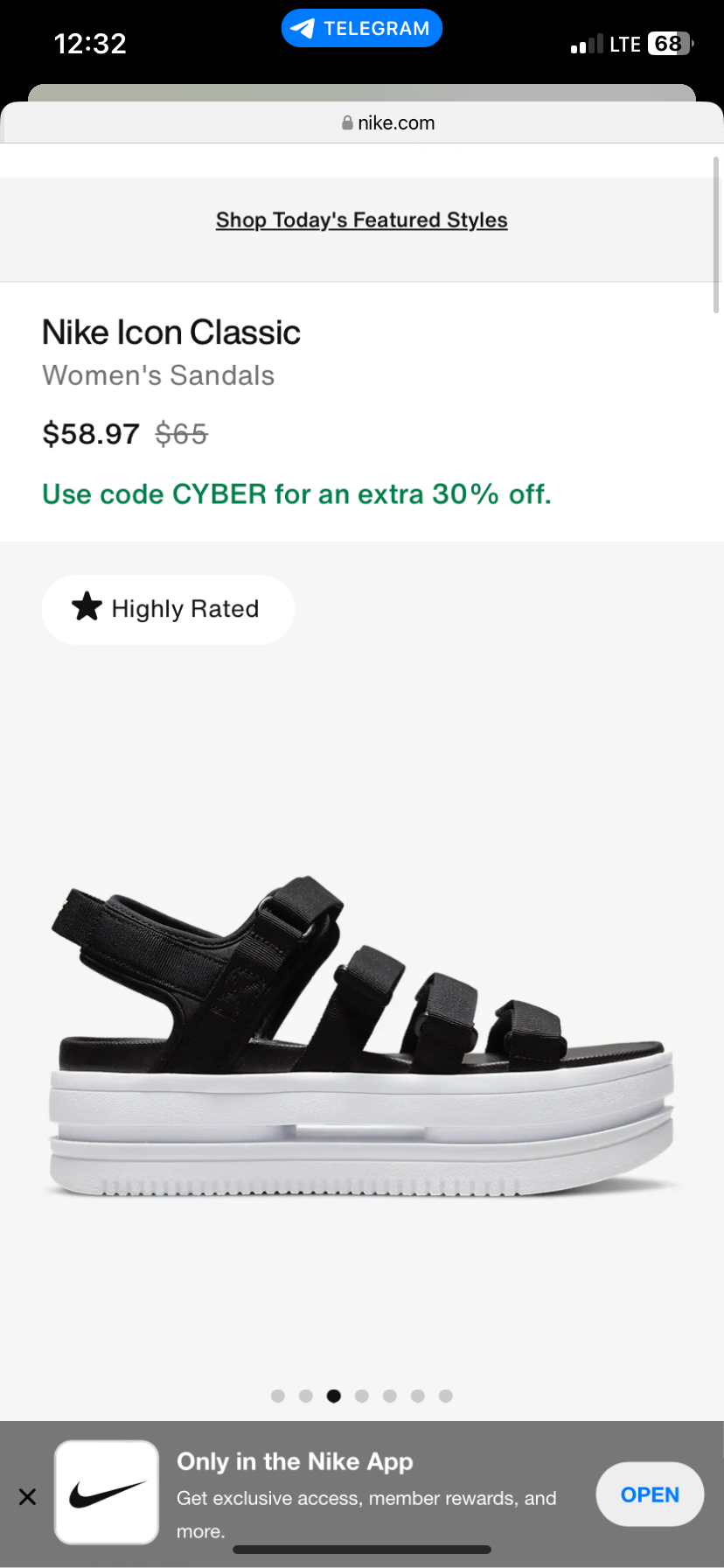Dismiss the Nike App banner

click(27, 1496)
